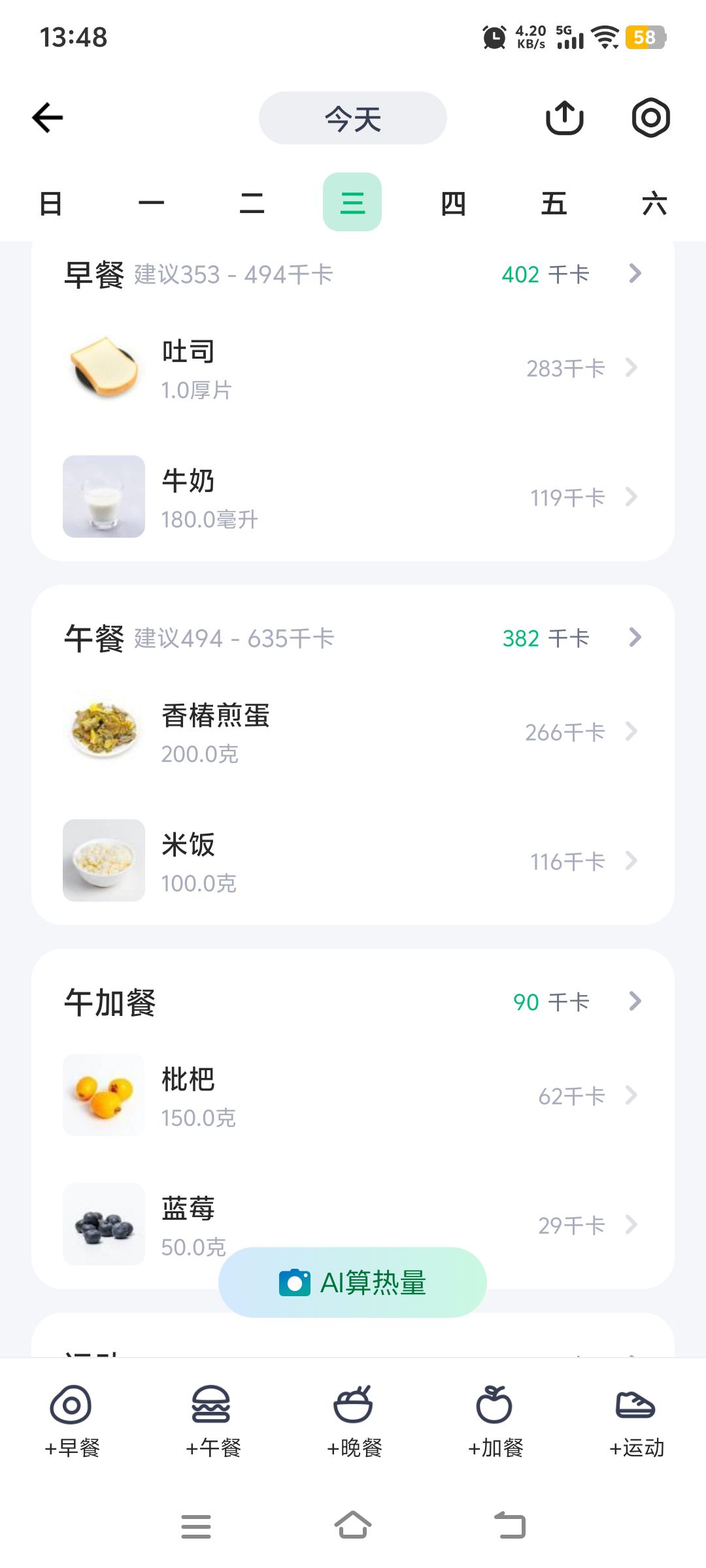Open the 枇杷 food entry

coord(353,1096)
